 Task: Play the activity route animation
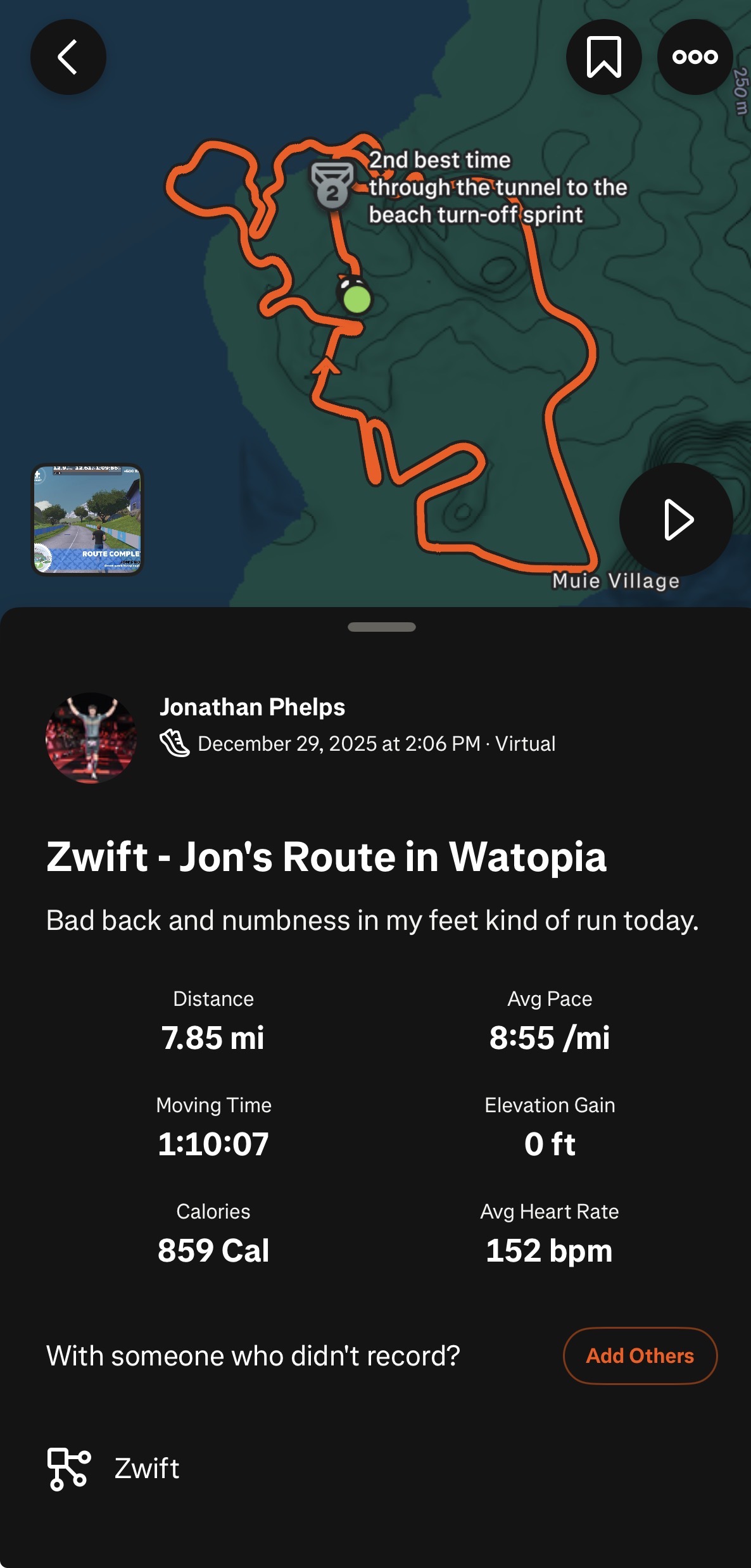(676, 518)
